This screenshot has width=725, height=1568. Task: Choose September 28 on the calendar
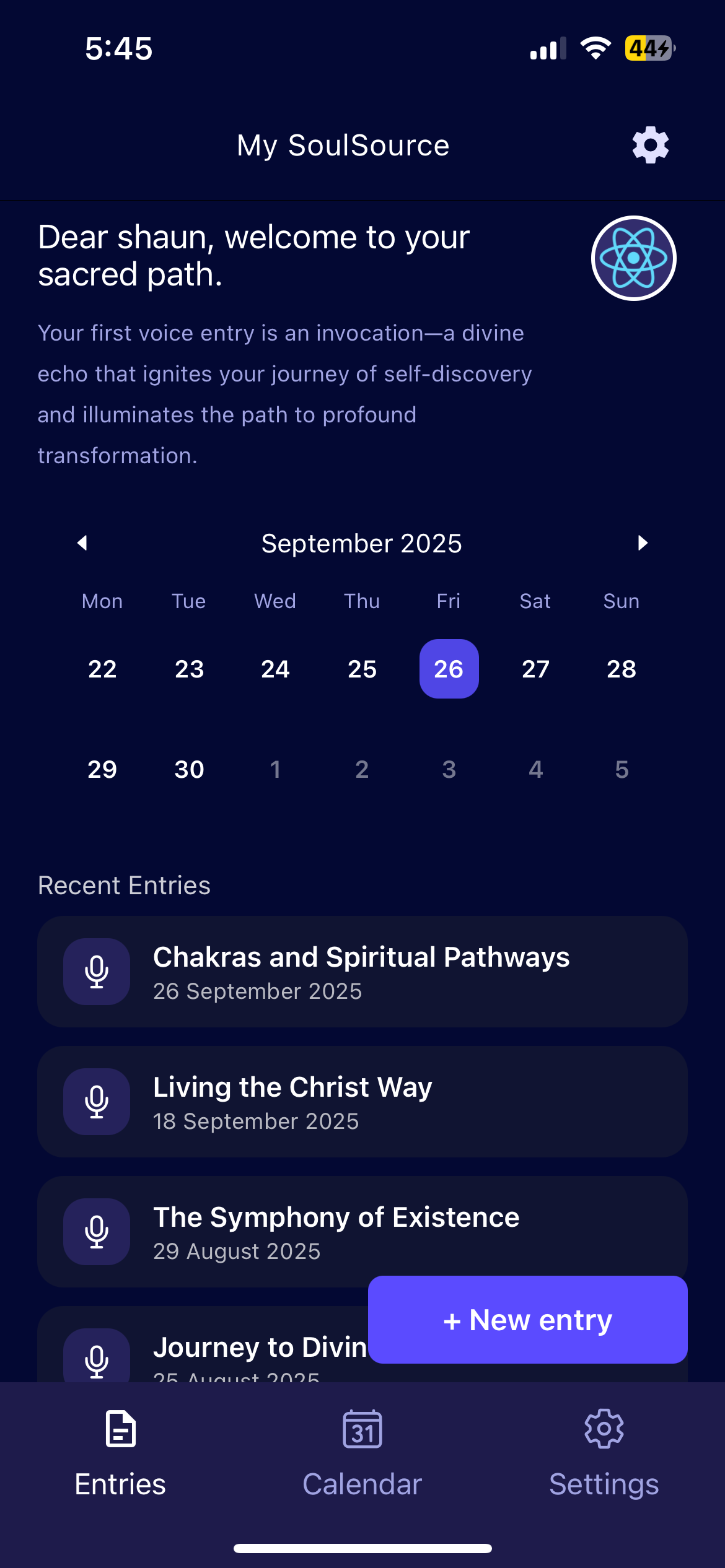(x=622, y=669)
